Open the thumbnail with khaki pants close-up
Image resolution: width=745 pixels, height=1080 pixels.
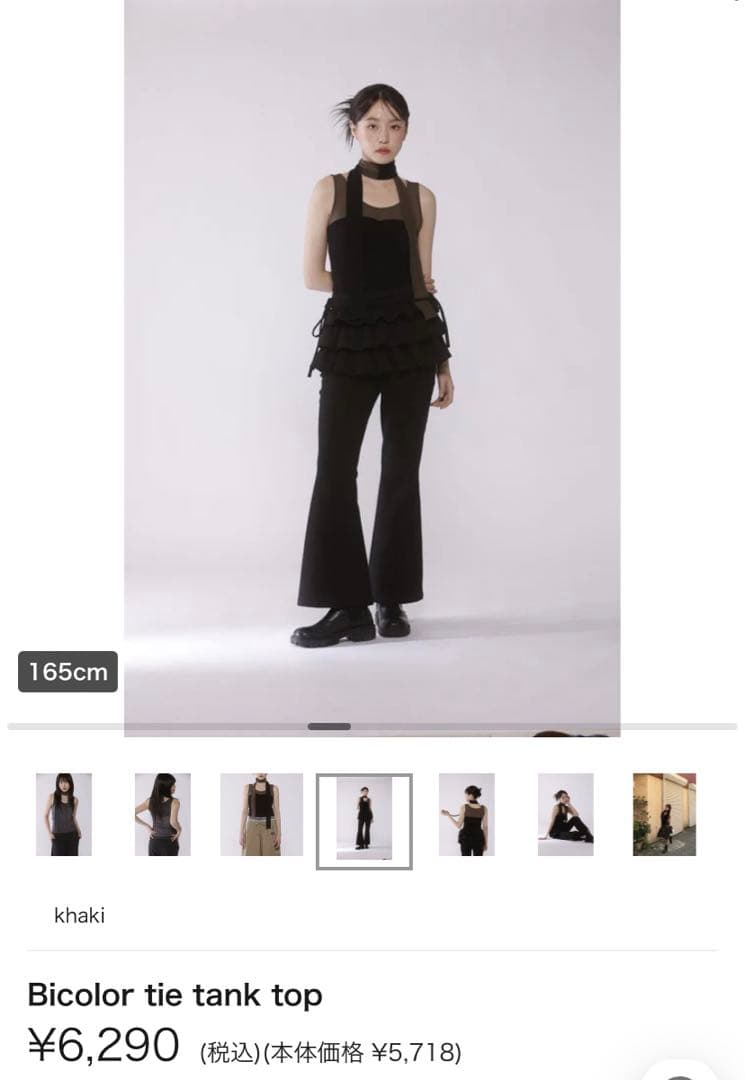tap(261, 814)
